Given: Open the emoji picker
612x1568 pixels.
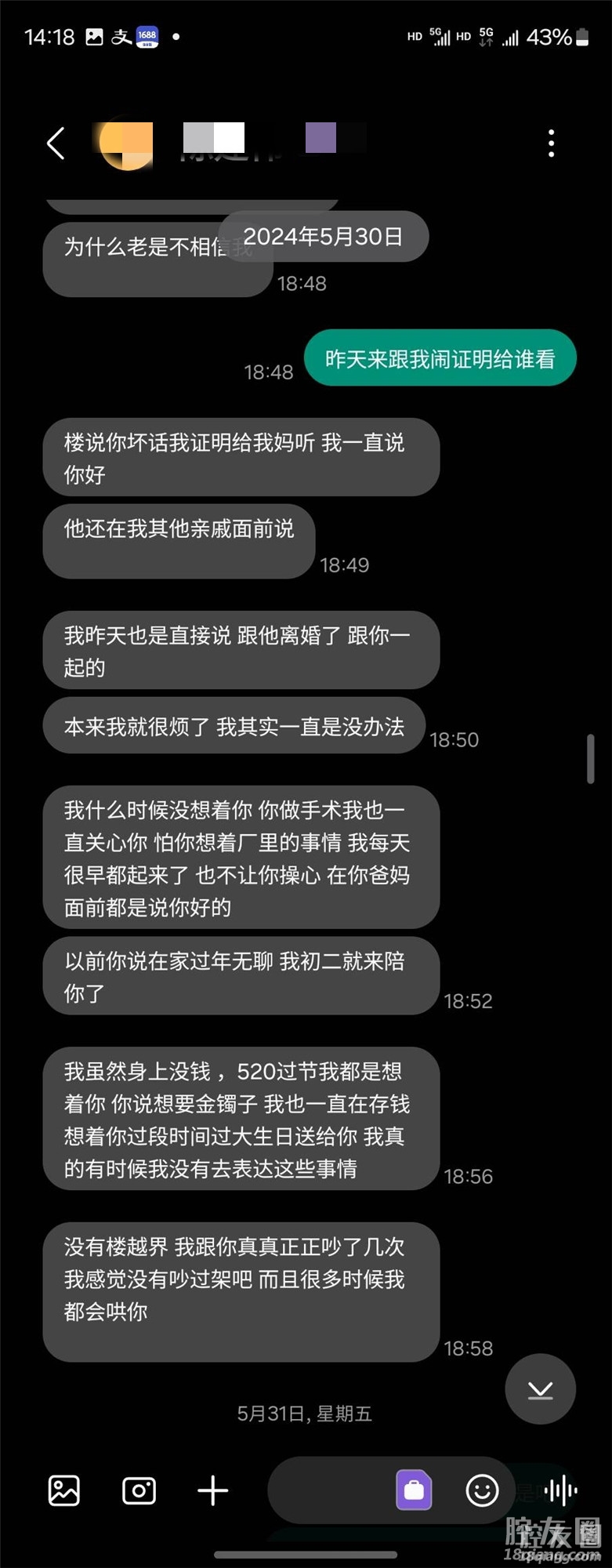Looking at the screenshot, I should coord(482,1490).
